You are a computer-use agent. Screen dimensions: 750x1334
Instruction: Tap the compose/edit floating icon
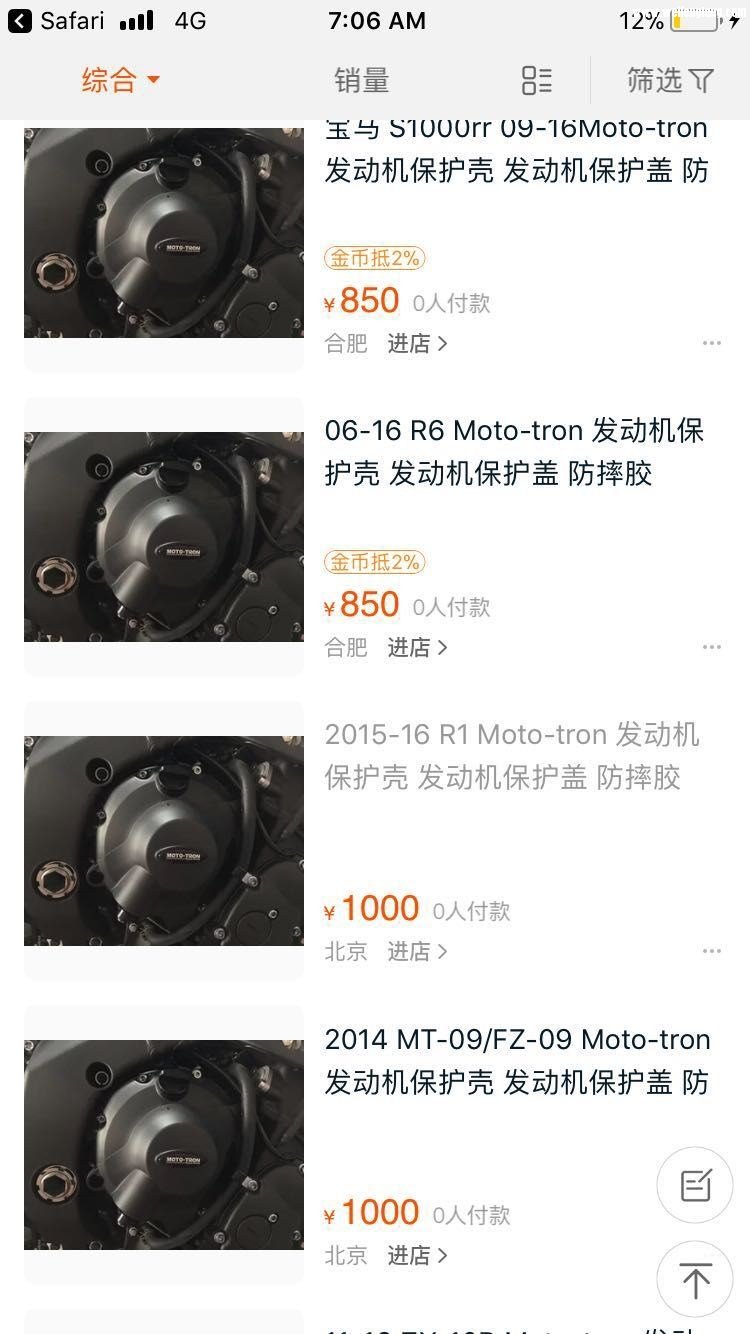click(x=694, y=1185)
